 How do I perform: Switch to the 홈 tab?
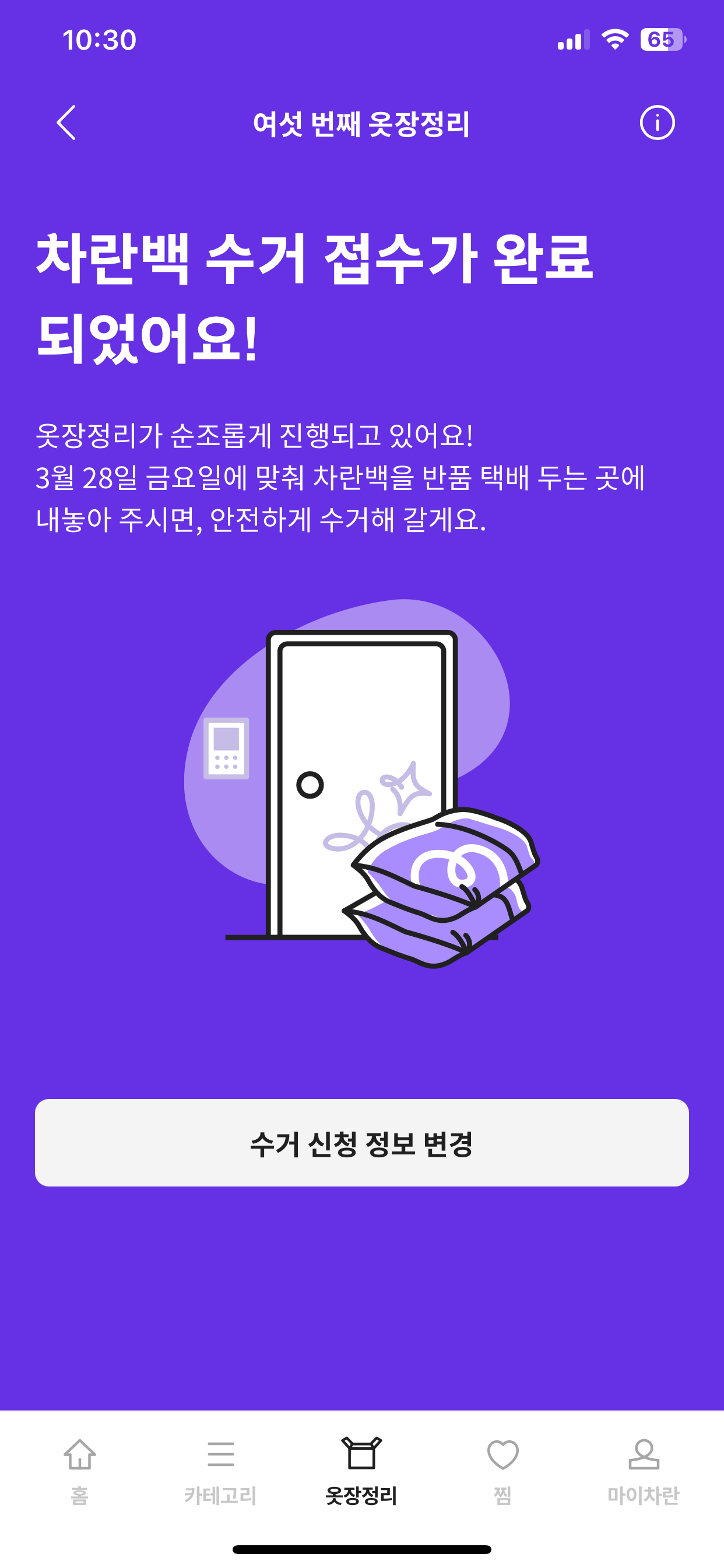point(80,1470)
